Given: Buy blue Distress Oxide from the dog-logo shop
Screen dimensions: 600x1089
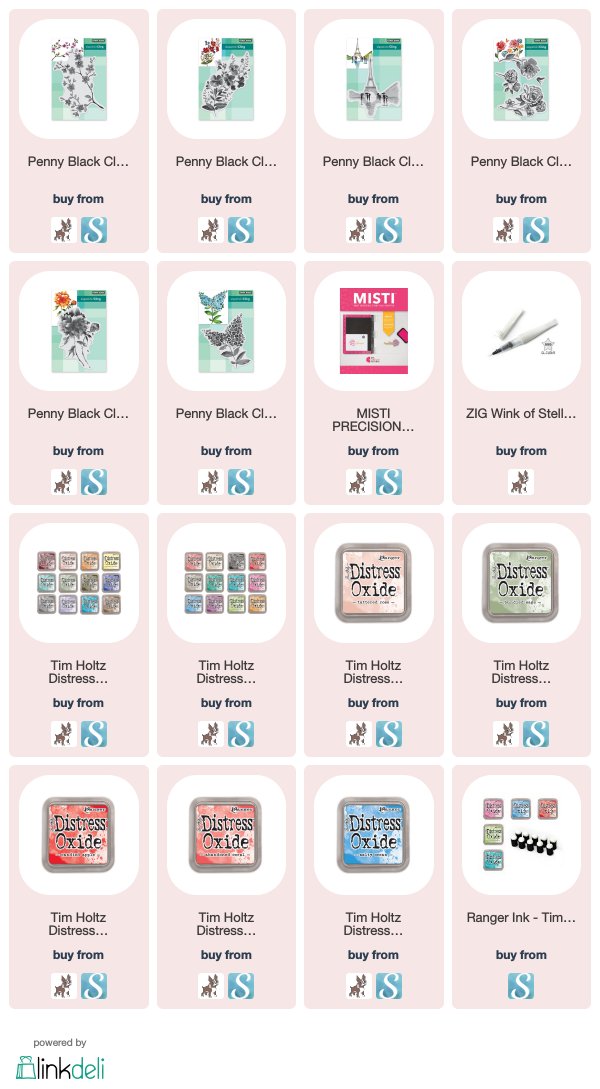Looking at the screenshot, I should (357, 987).
